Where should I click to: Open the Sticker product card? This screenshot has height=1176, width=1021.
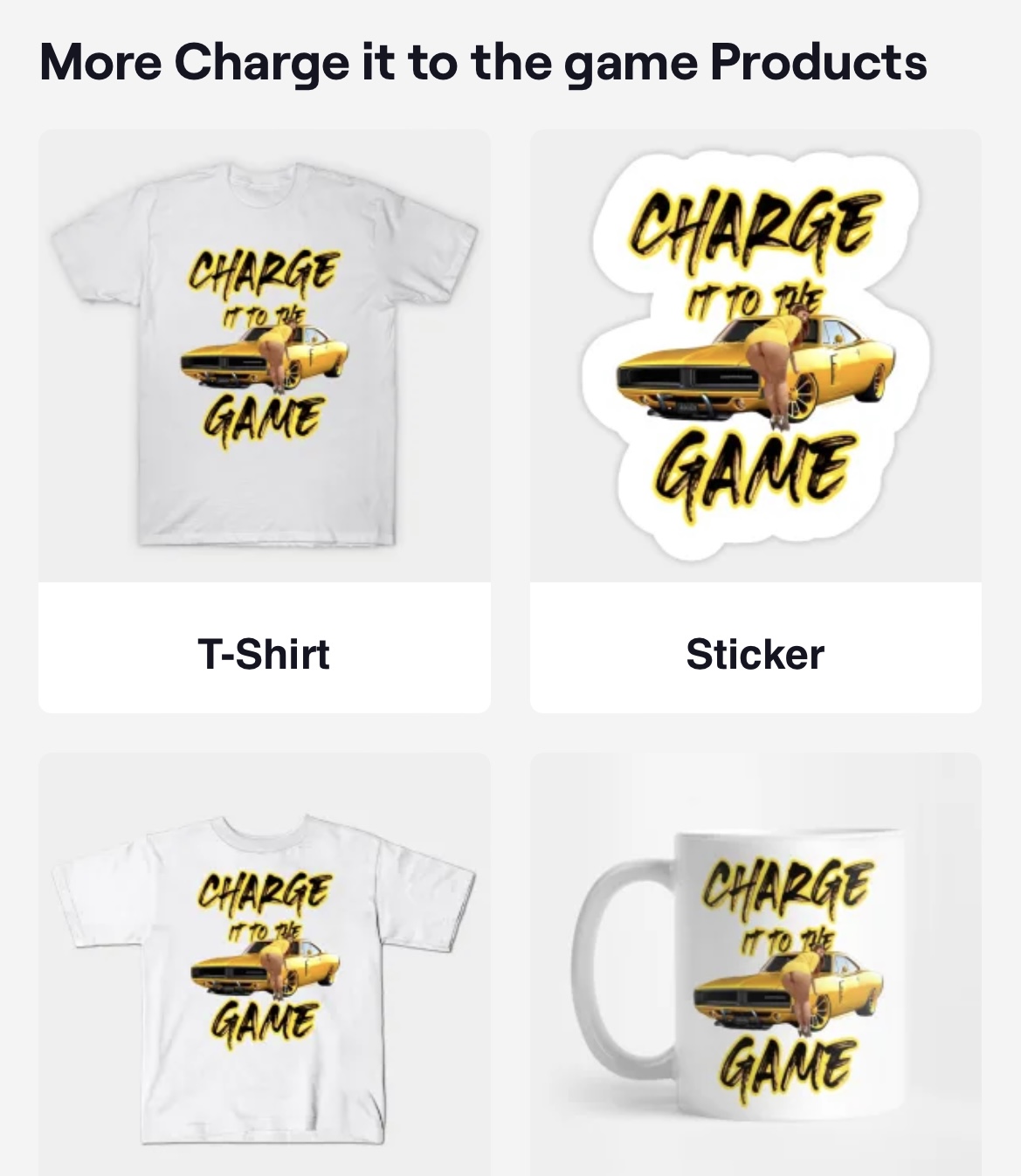tap(755, 421)
